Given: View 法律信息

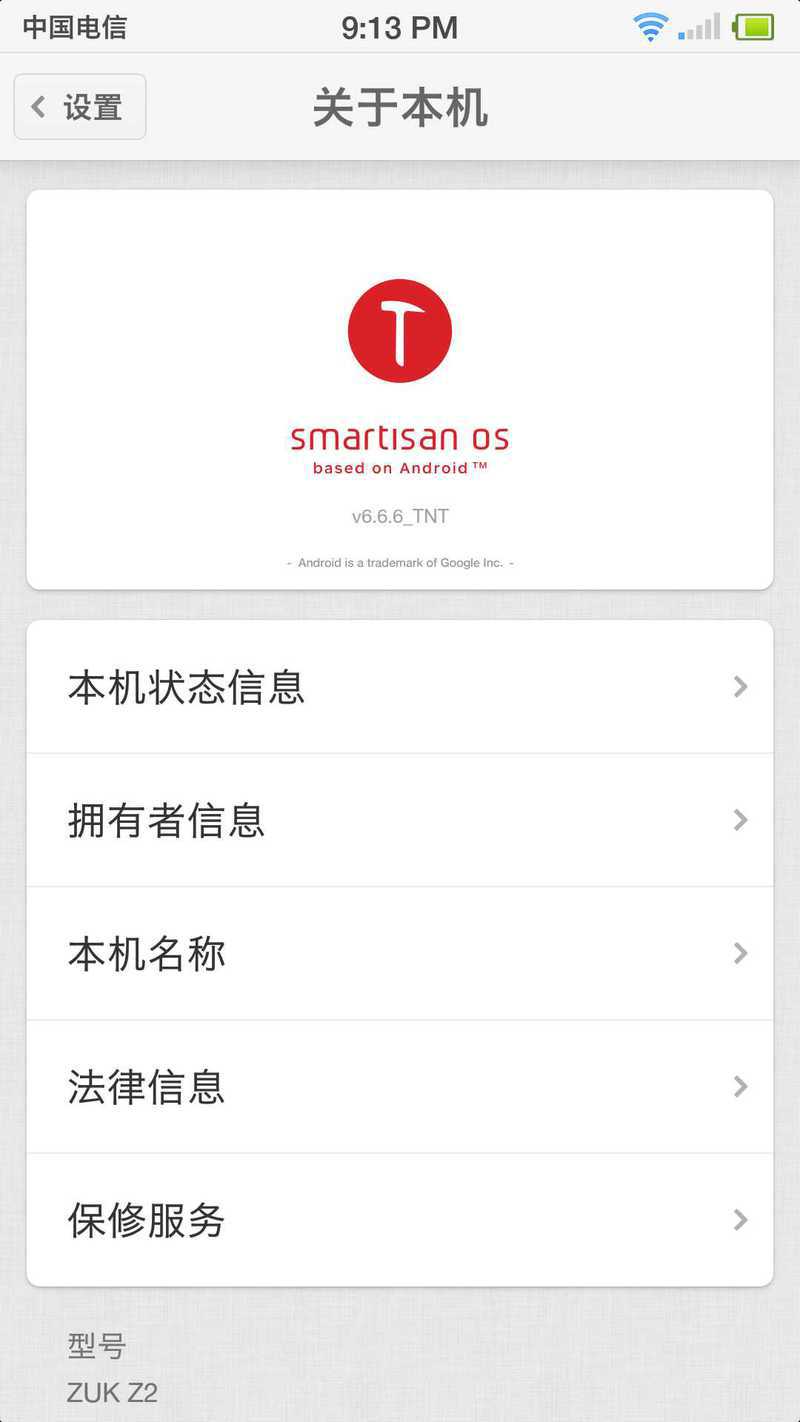Looking at the screenshot, I should point(400,1087).
